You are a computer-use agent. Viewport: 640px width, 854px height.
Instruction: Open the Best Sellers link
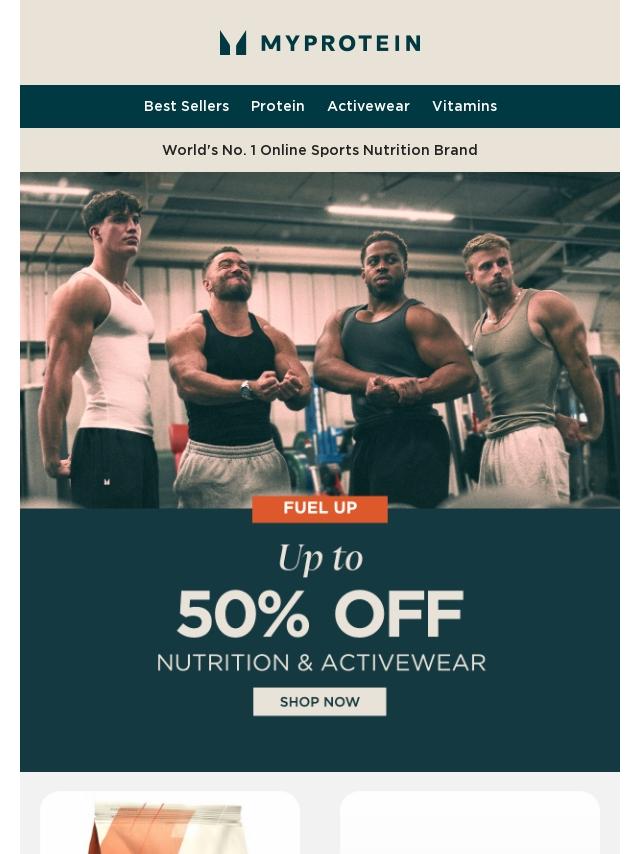(x=186, y=106)
